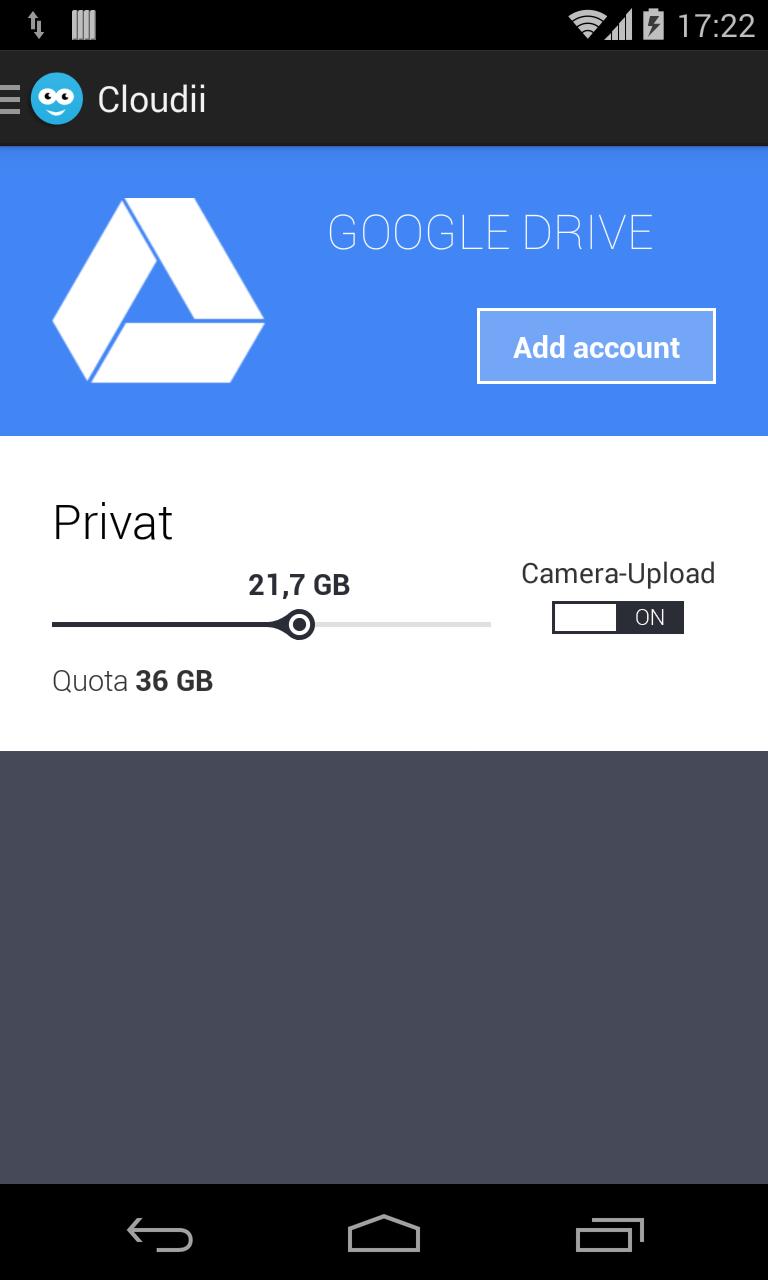Tap the ON label of Camera-Upload switch
The width and height of the screenshot is (768, 1280).
(x=650, y=617)
